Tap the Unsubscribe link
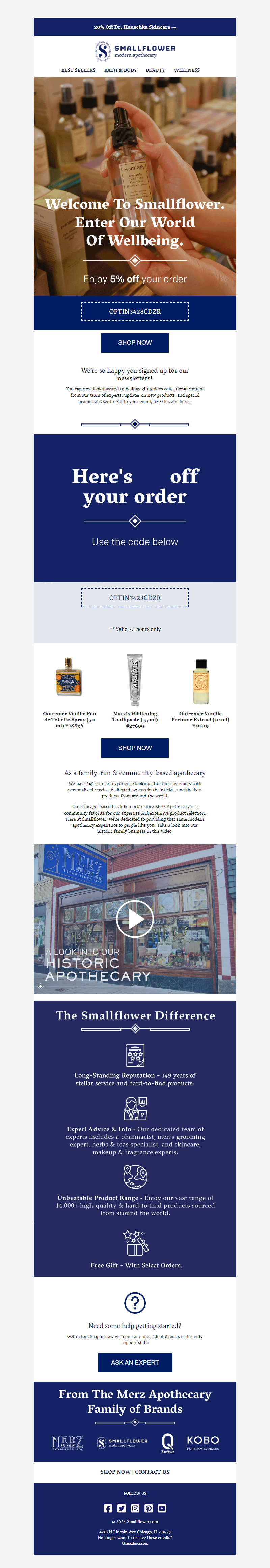The height and width of the screenshot is (1568, 270). (134, 1543)
